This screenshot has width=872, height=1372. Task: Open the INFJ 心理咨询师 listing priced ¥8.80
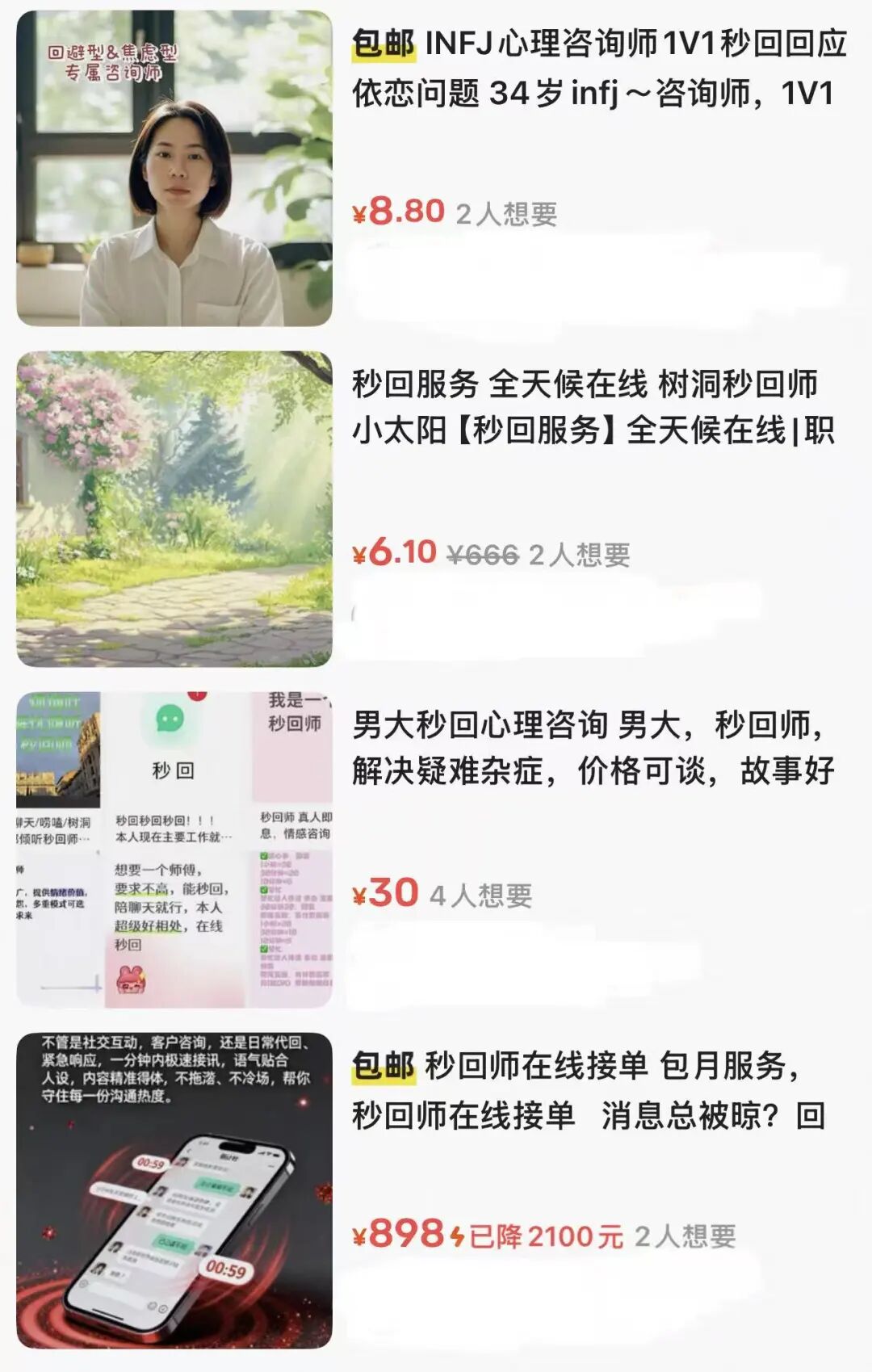click(x=597, y=68)
